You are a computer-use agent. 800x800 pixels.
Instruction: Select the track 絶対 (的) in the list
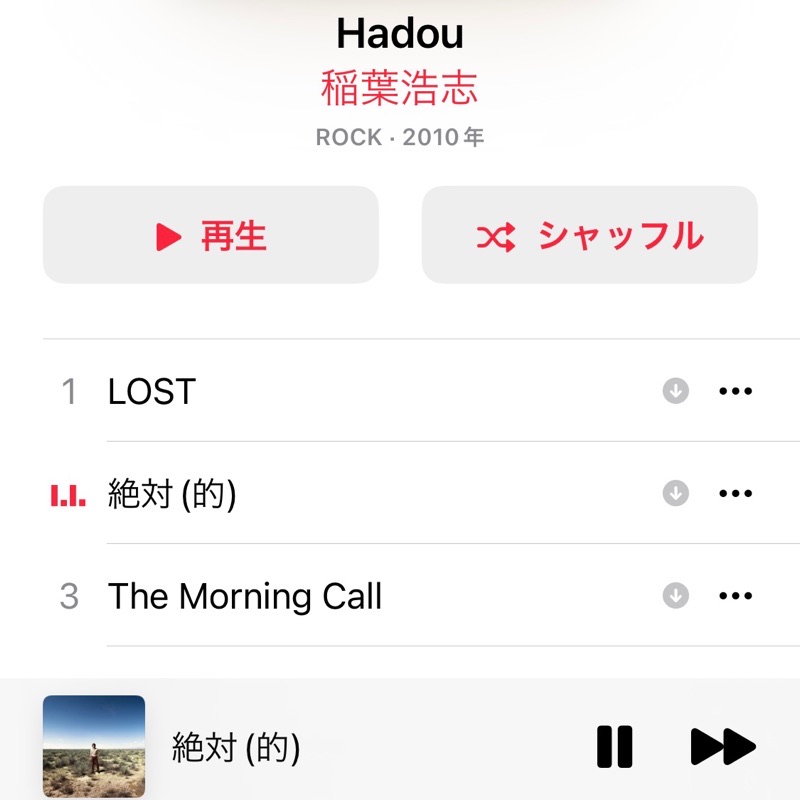coord(172,494)
